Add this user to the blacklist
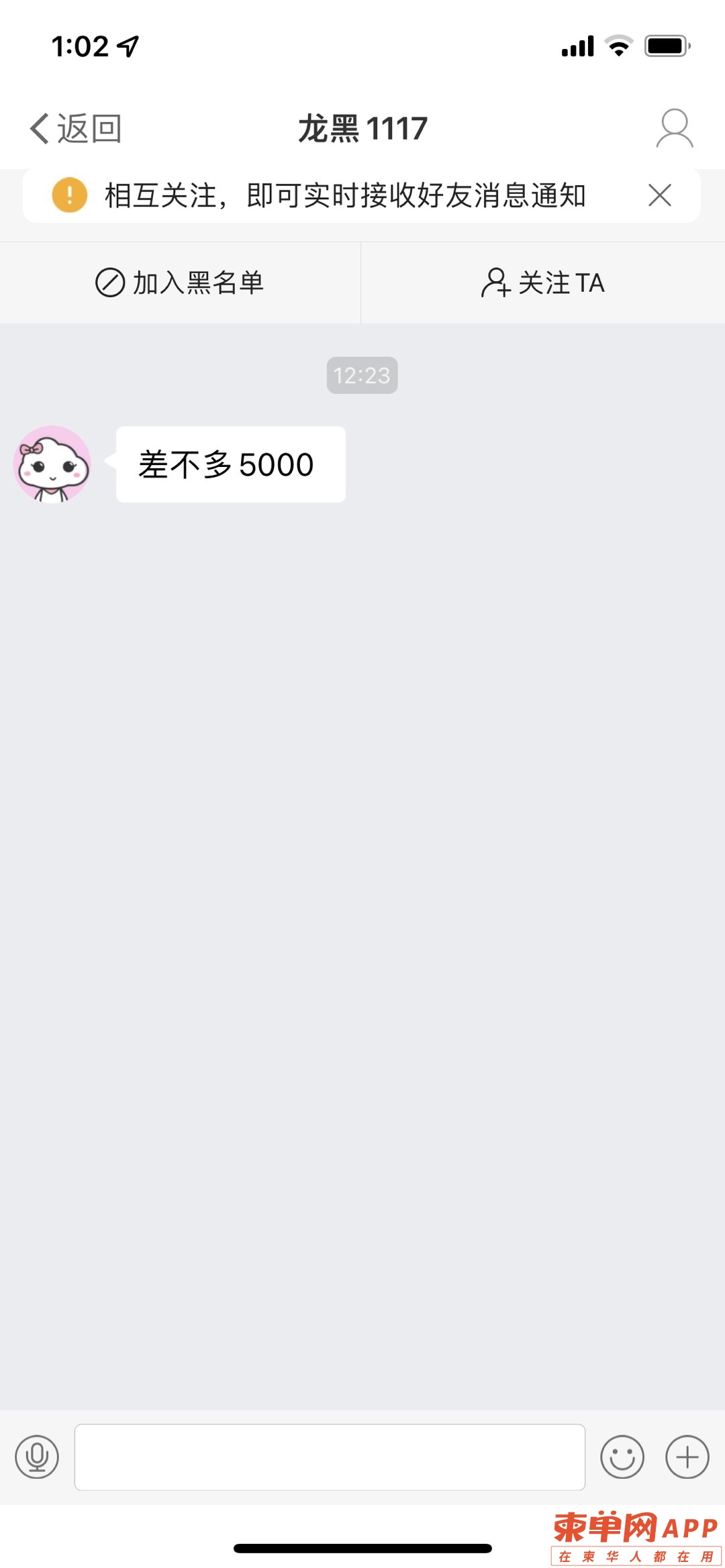The image size is (725, 1568). click(180, 282)
